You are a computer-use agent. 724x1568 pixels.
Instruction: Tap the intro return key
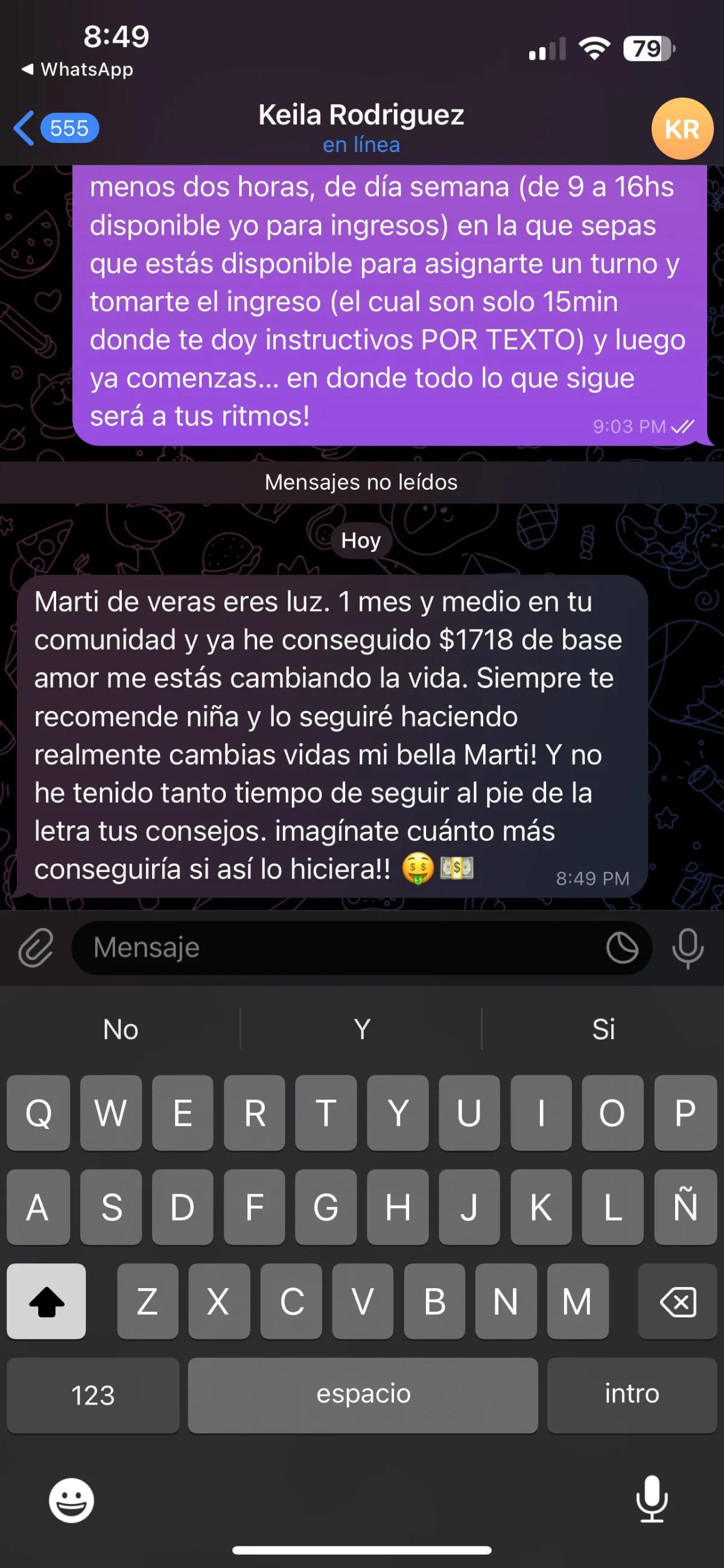[632, 1394]
